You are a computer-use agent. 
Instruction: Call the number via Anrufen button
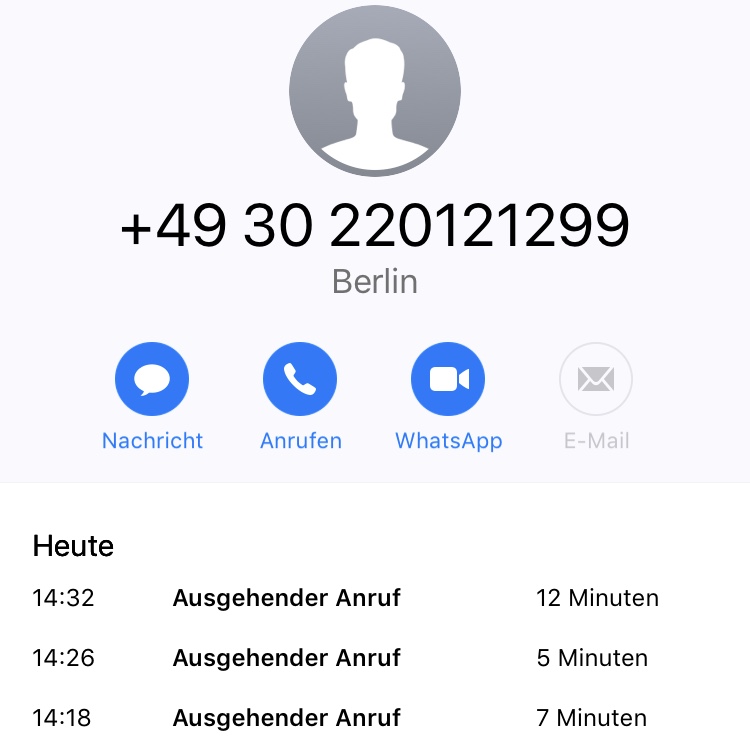pos(300,380)
